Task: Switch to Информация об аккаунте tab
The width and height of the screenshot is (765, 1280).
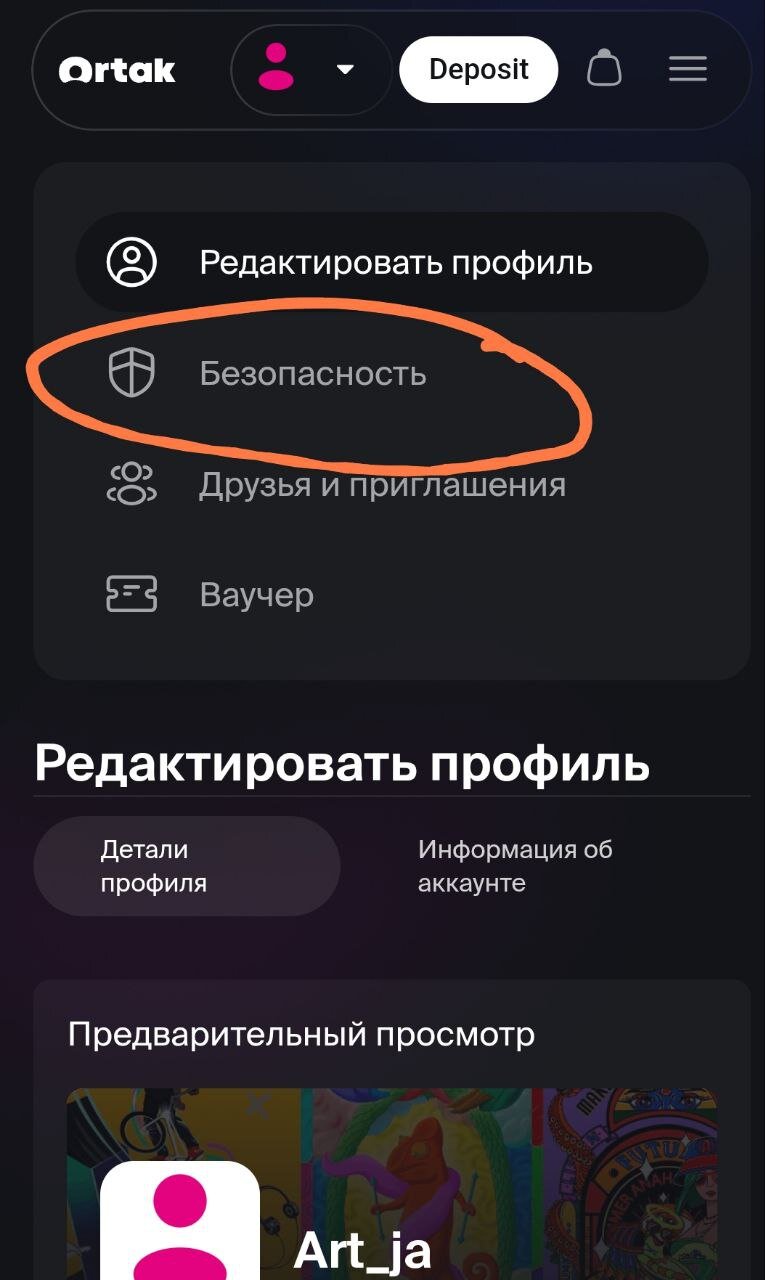Action: click(515, 866)
